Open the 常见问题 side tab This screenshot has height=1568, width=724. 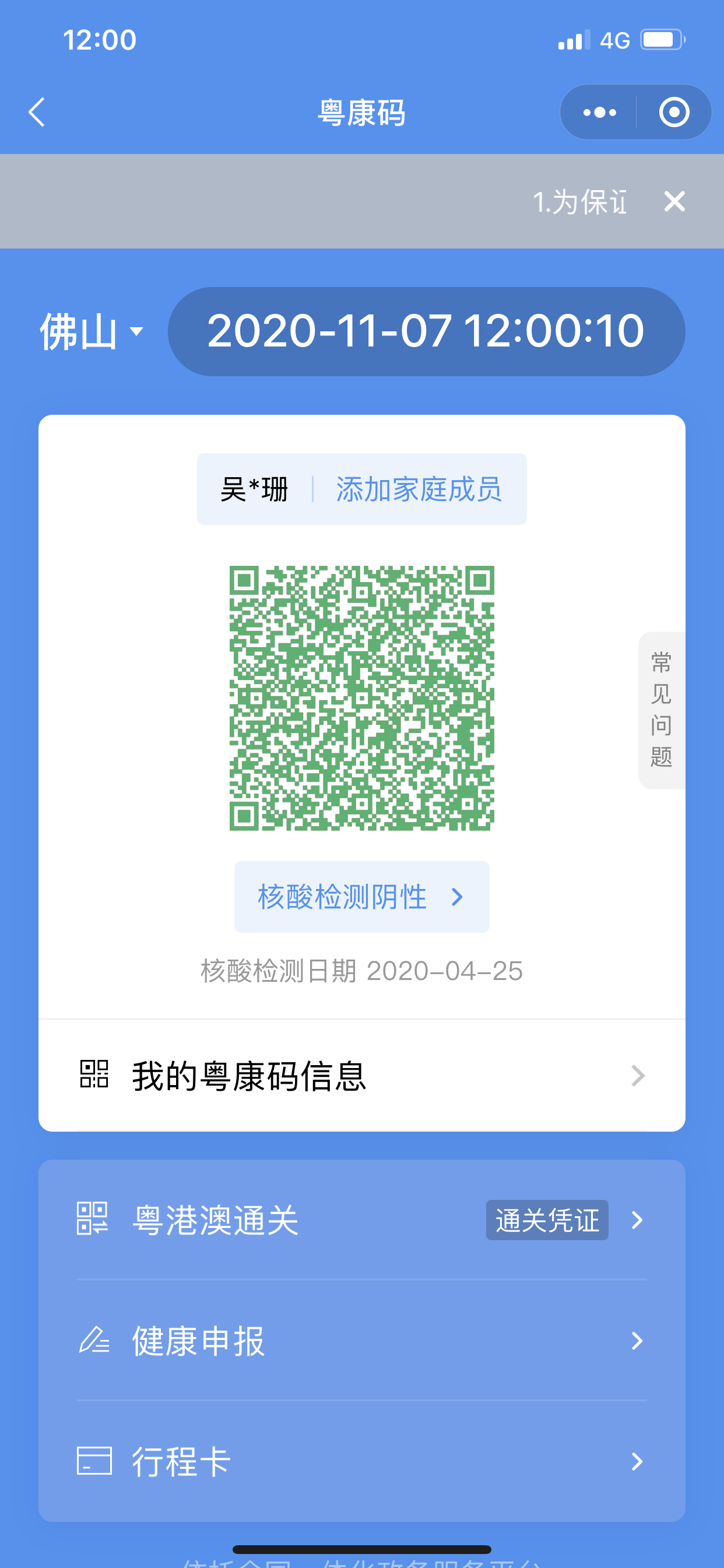click(x=661, y=710)
